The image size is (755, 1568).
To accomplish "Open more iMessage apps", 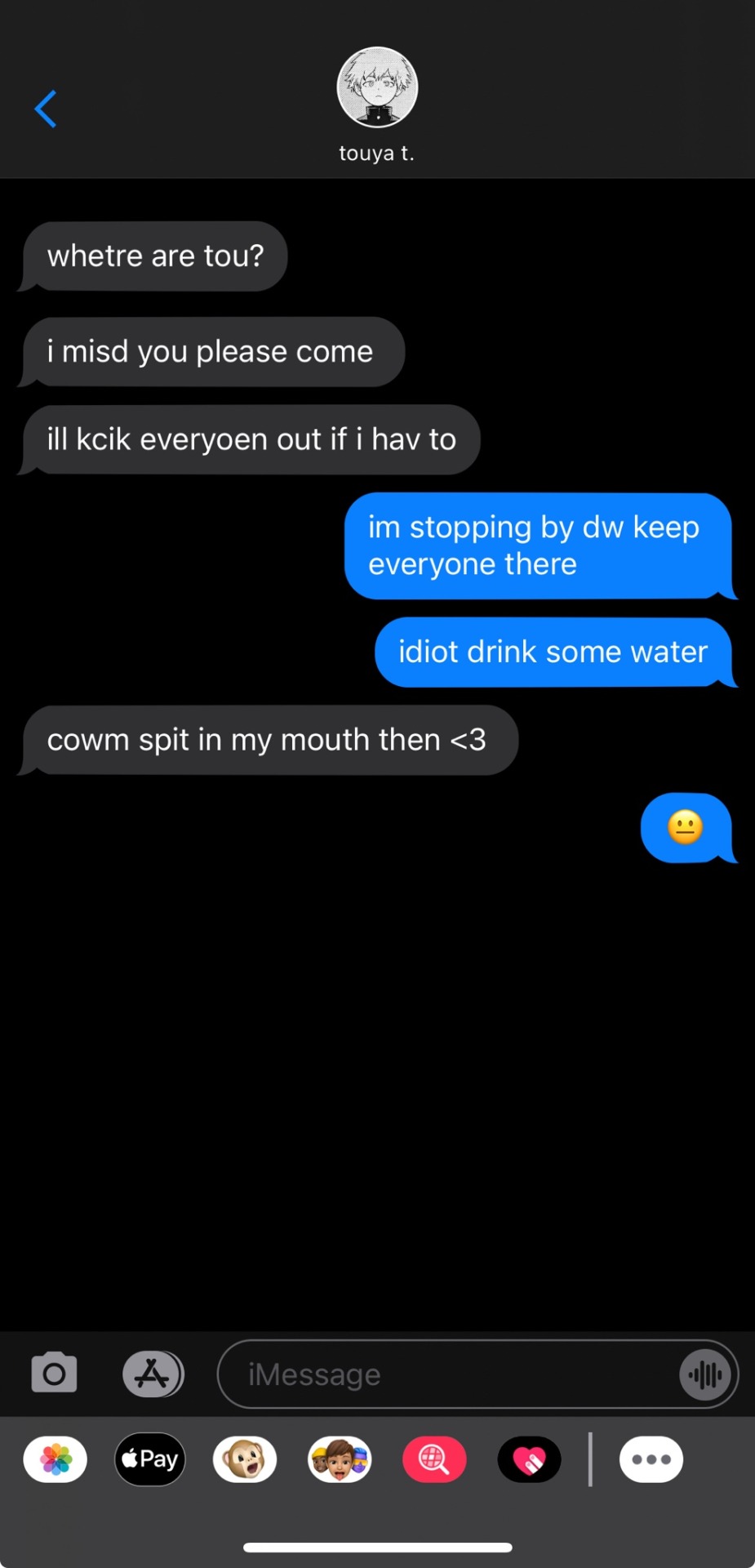I will [651, 1459].
